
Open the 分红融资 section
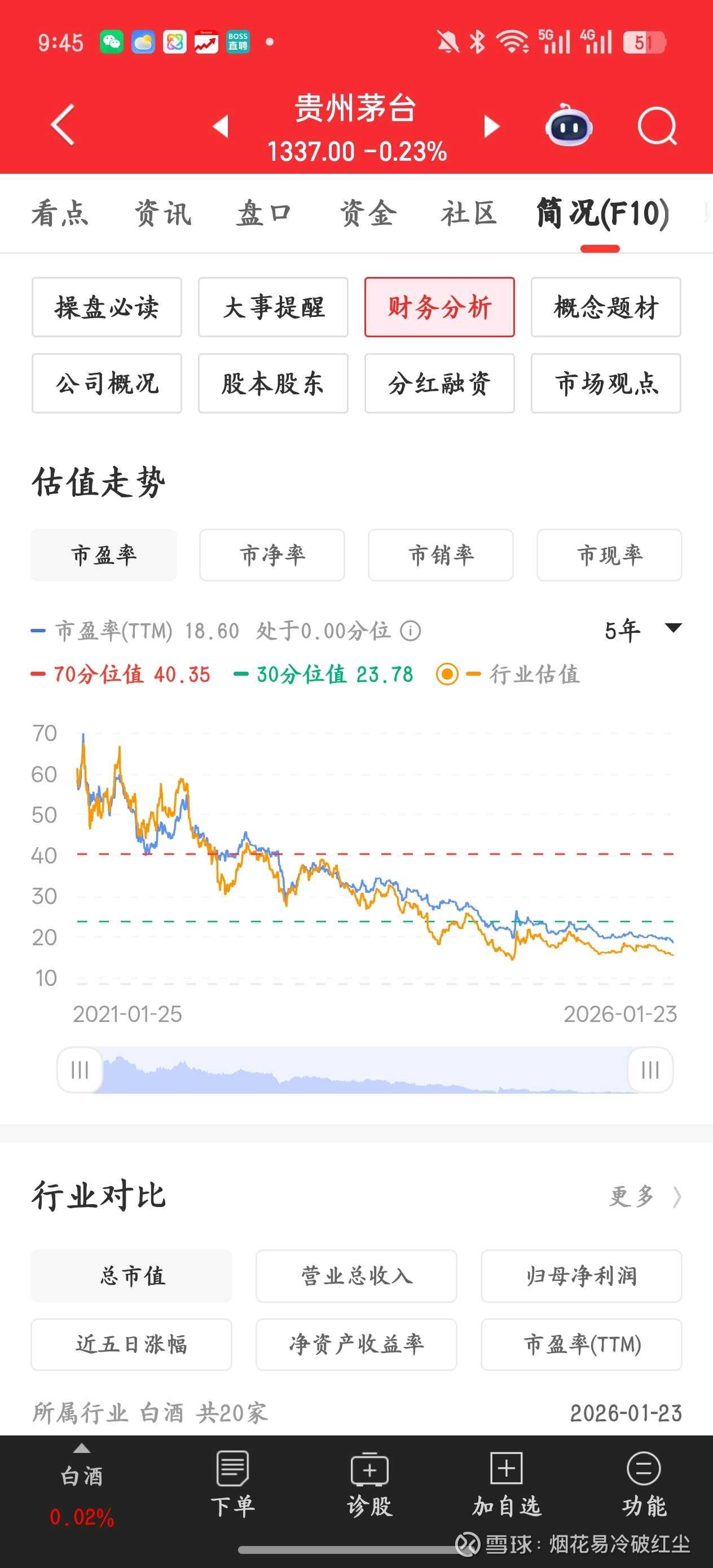[439, 384]
